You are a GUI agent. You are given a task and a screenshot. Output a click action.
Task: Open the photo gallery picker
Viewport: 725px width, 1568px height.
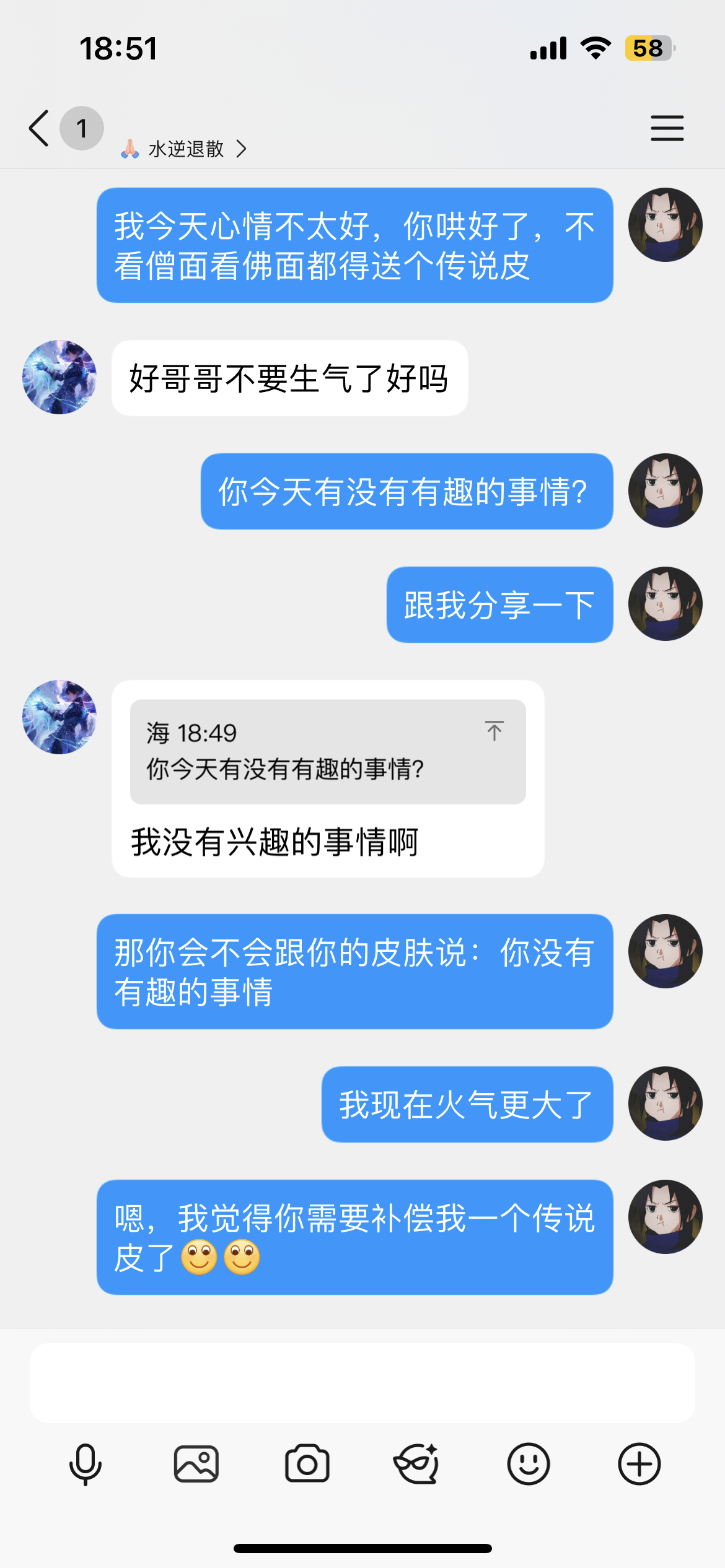[x=196, y=1464]
